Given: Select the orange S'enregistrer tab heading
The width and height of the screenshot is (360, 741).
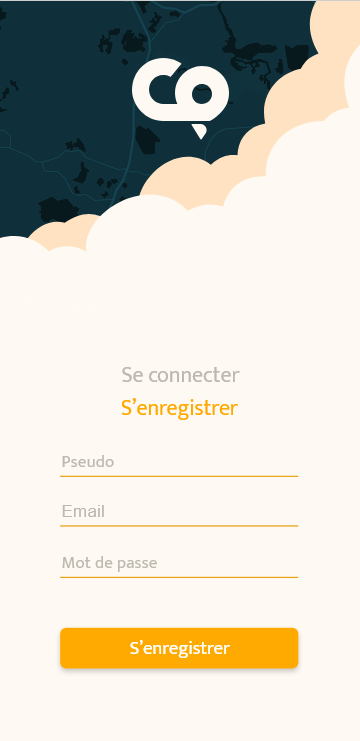Looking at the screenshot, I should click(x=180, y=408).
